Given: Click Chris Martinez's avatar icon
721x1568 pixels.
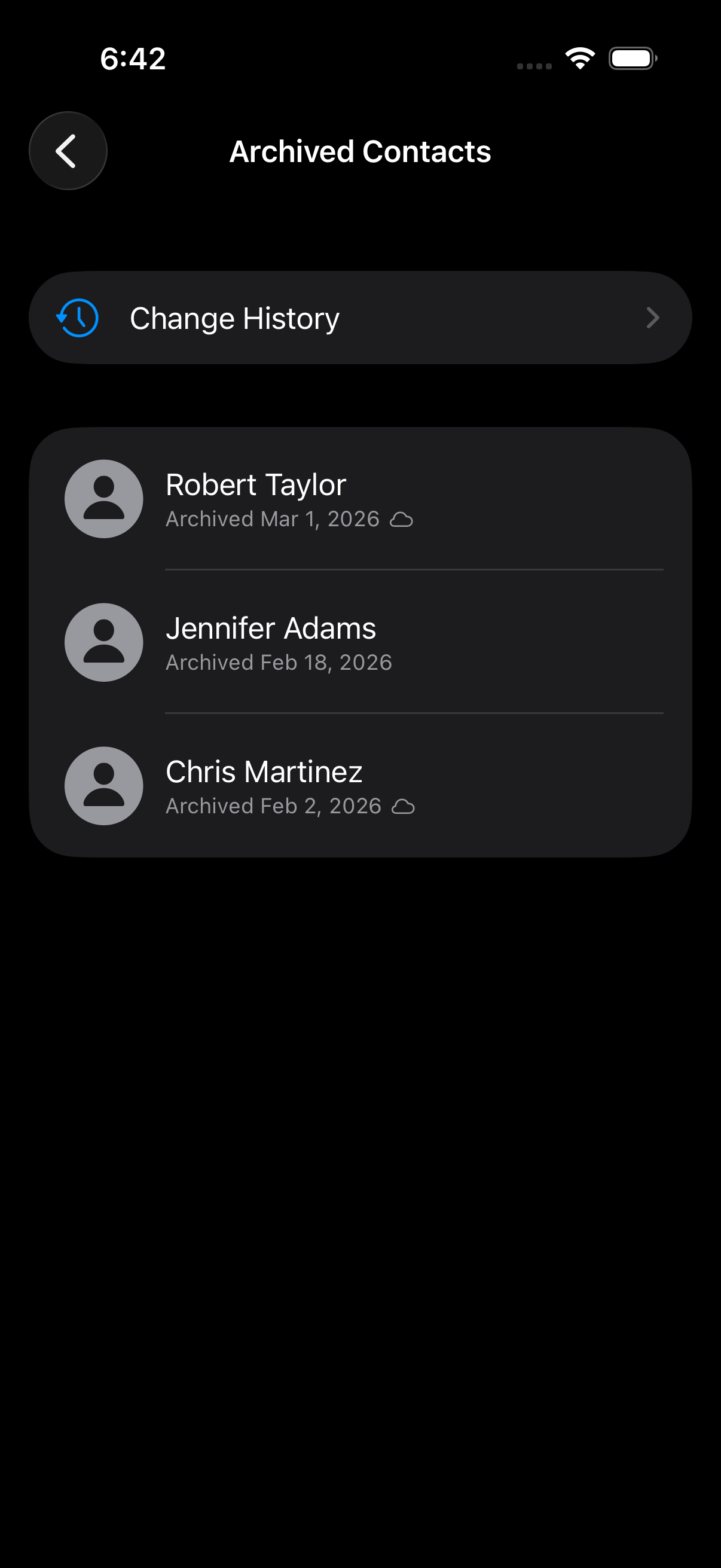Looking at the screenshot, I should (103, 786).
